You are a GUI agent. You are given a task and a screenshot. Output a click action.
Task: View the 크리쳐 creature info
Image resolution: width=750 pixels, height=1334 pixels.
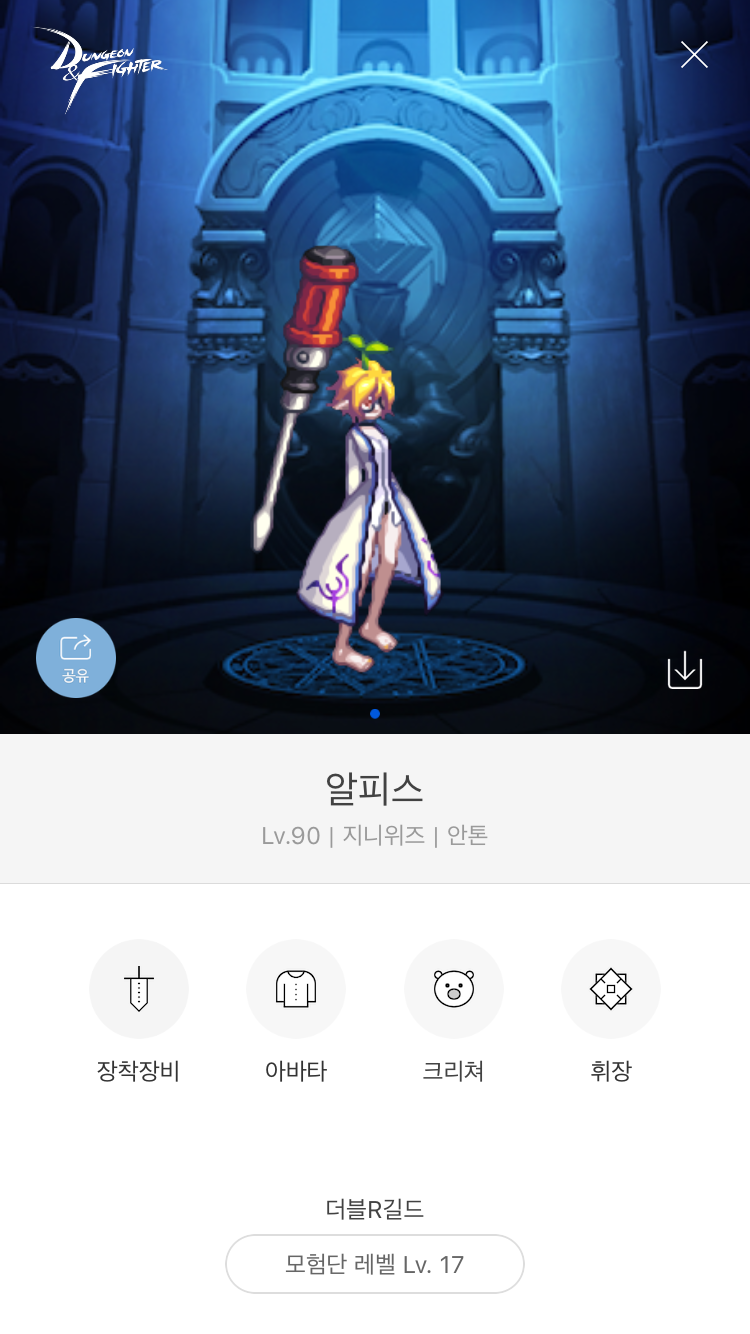tap(453, 990)
